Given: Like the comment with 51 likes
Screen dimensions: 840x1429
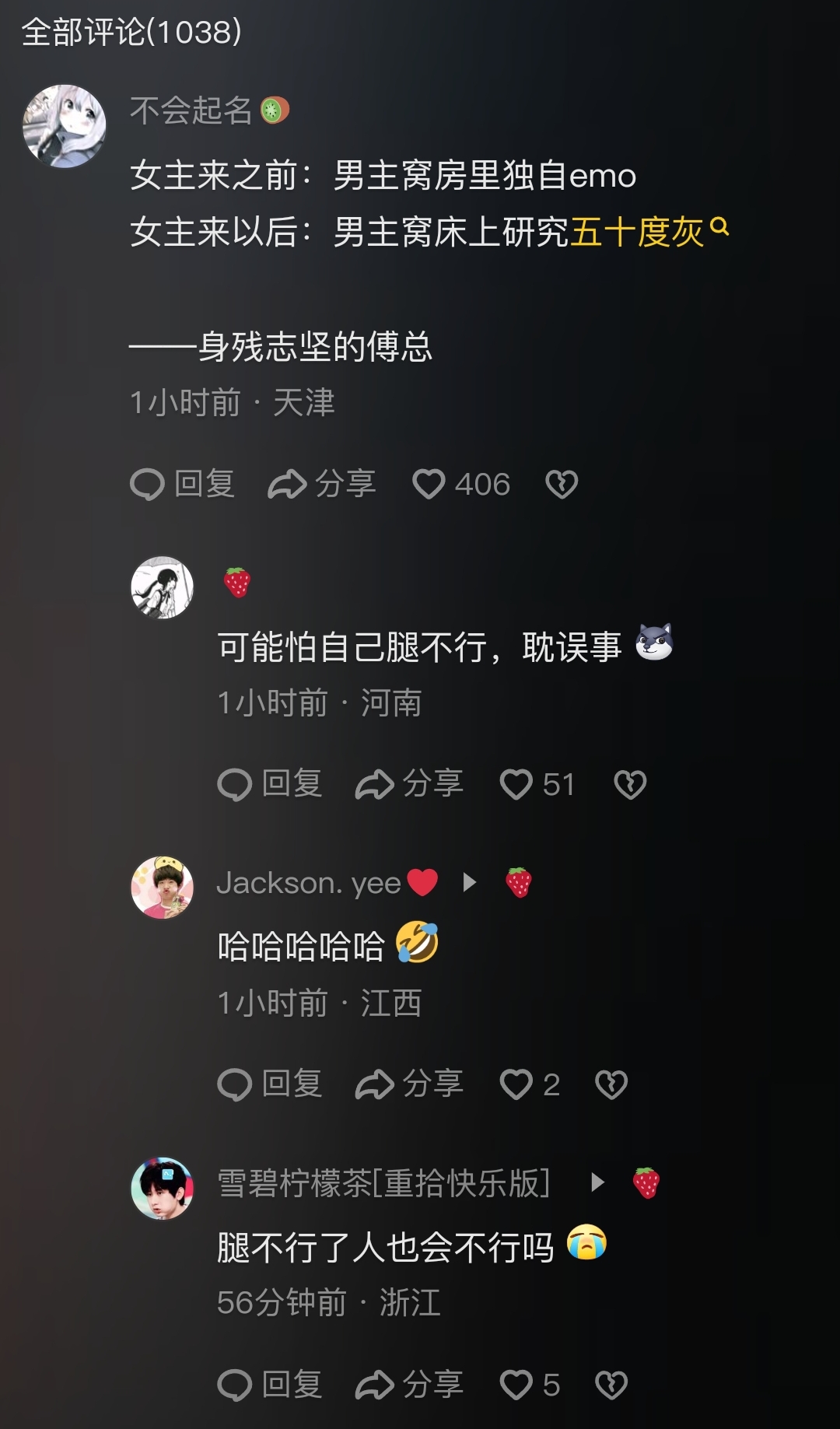Looking at the screenshot, I should (x=516, y=783).
